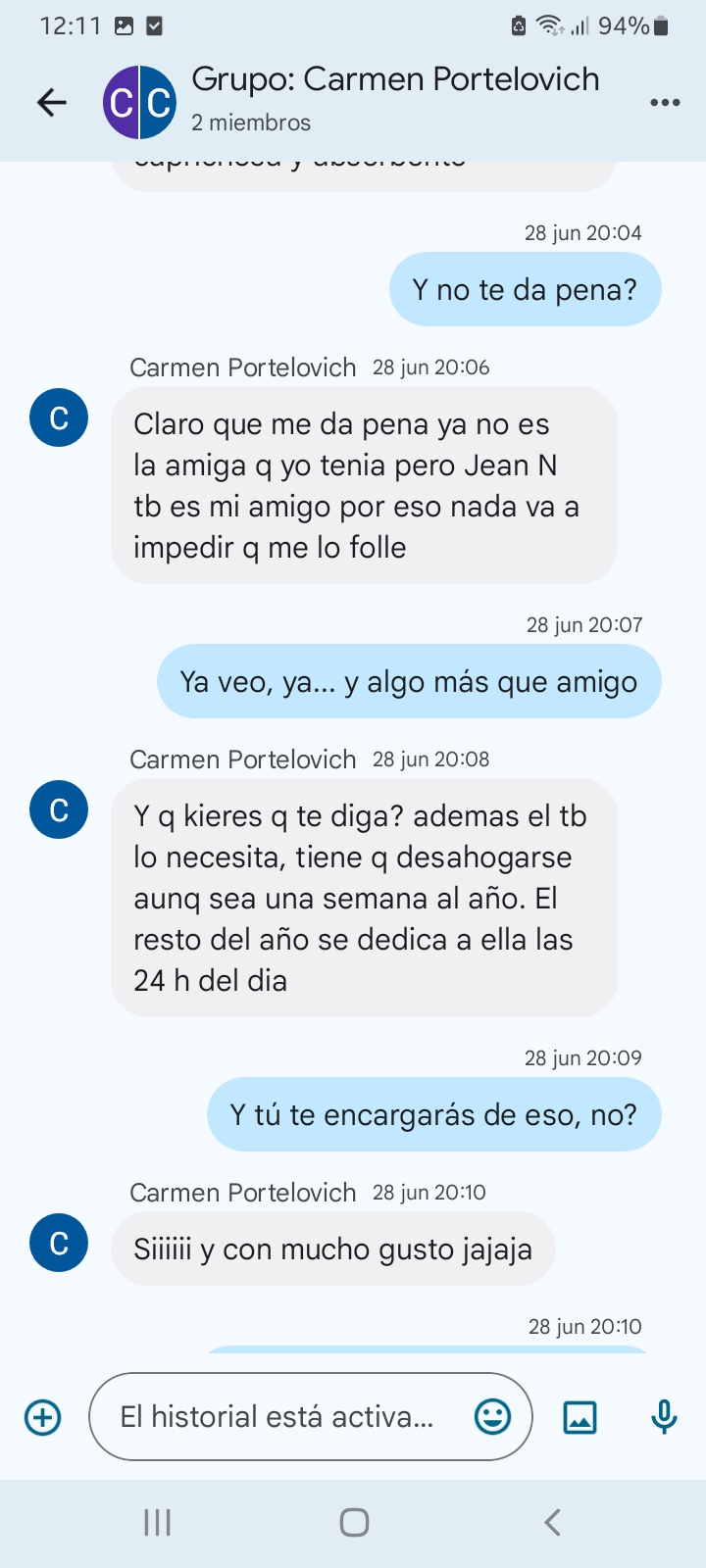
Task: Tap the plus icon to add attachment
Action: [43, 1417]
